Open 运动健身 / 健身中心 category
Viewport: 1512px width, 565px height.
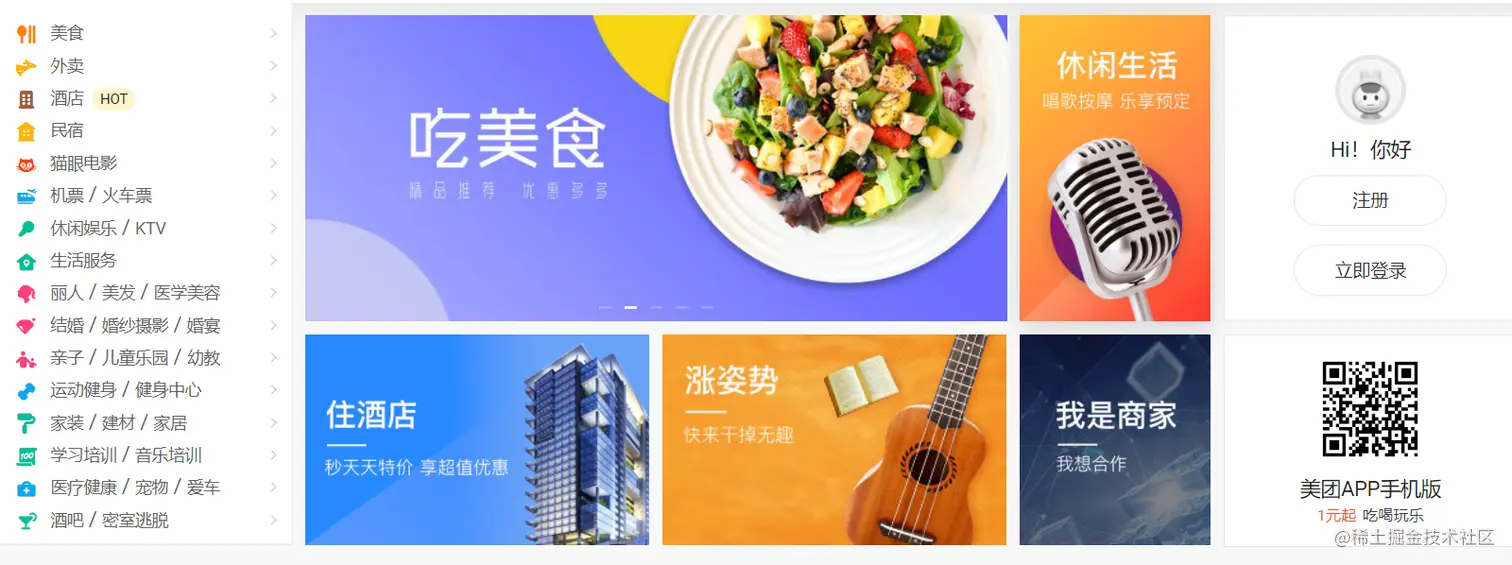coord(125,390)
